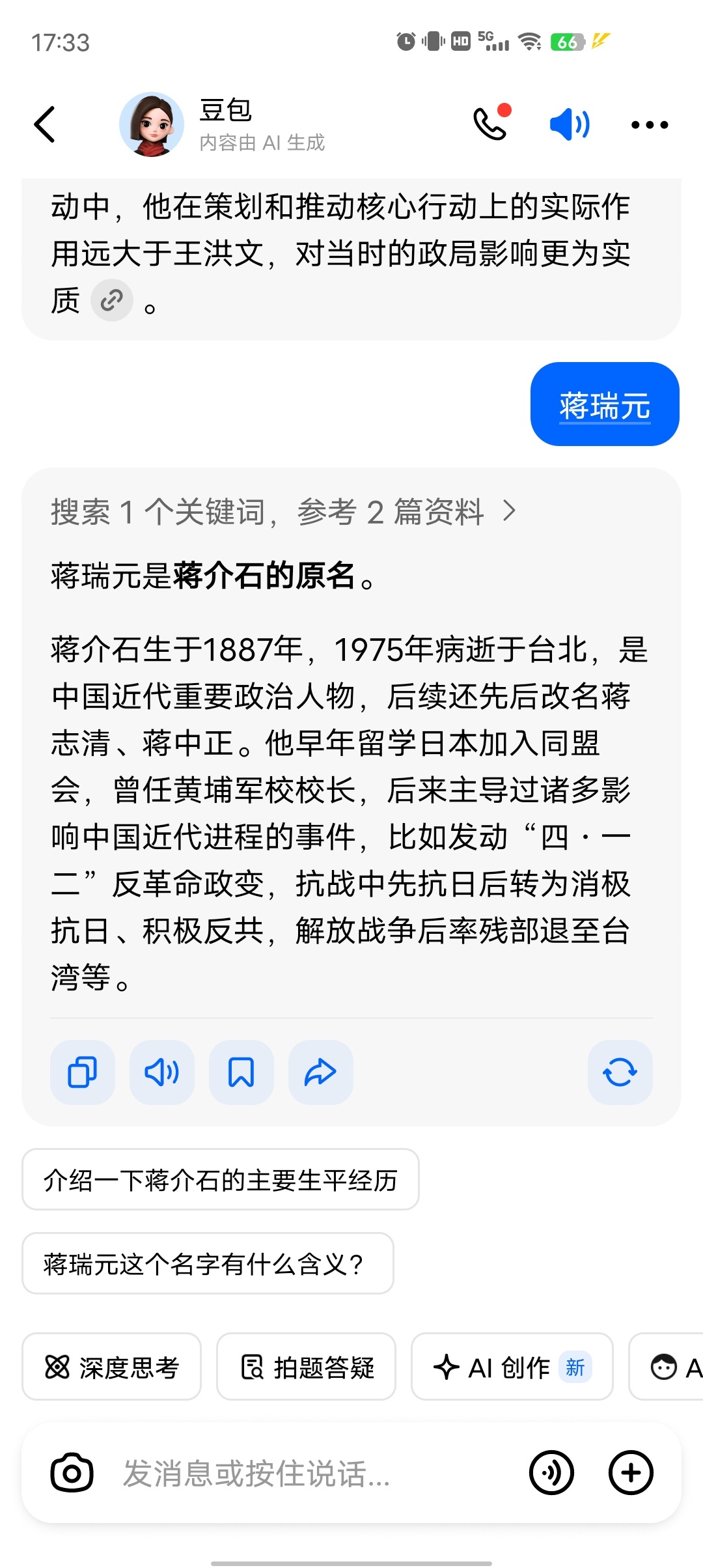Regenerate the 蒋瑞元 answer
Screen dimensions: 703x1568
tap(620, 1072)
